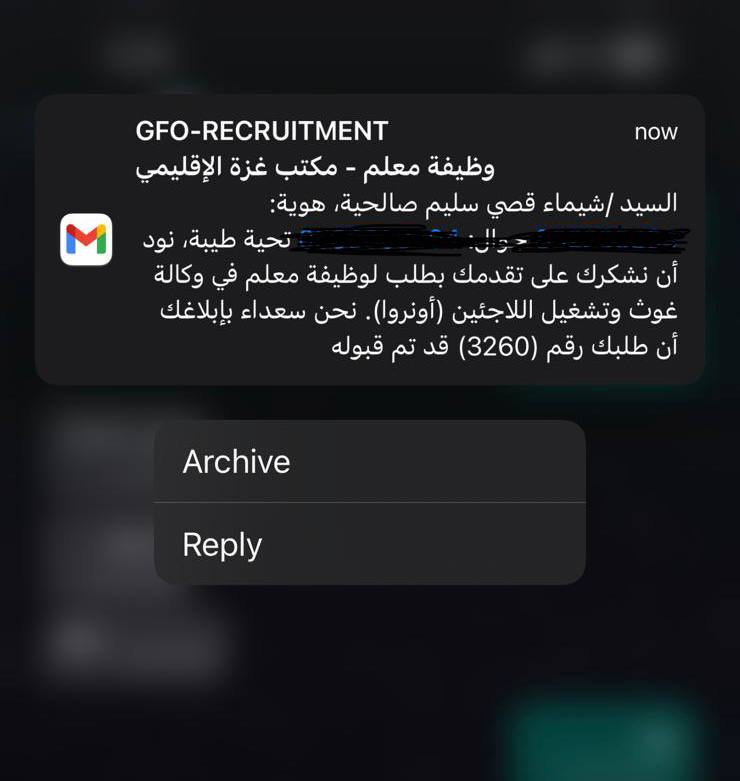Open the GFO-RECRUITMENT email notification
This screenshot has height=781, width=740.
[x=370, y=240]
